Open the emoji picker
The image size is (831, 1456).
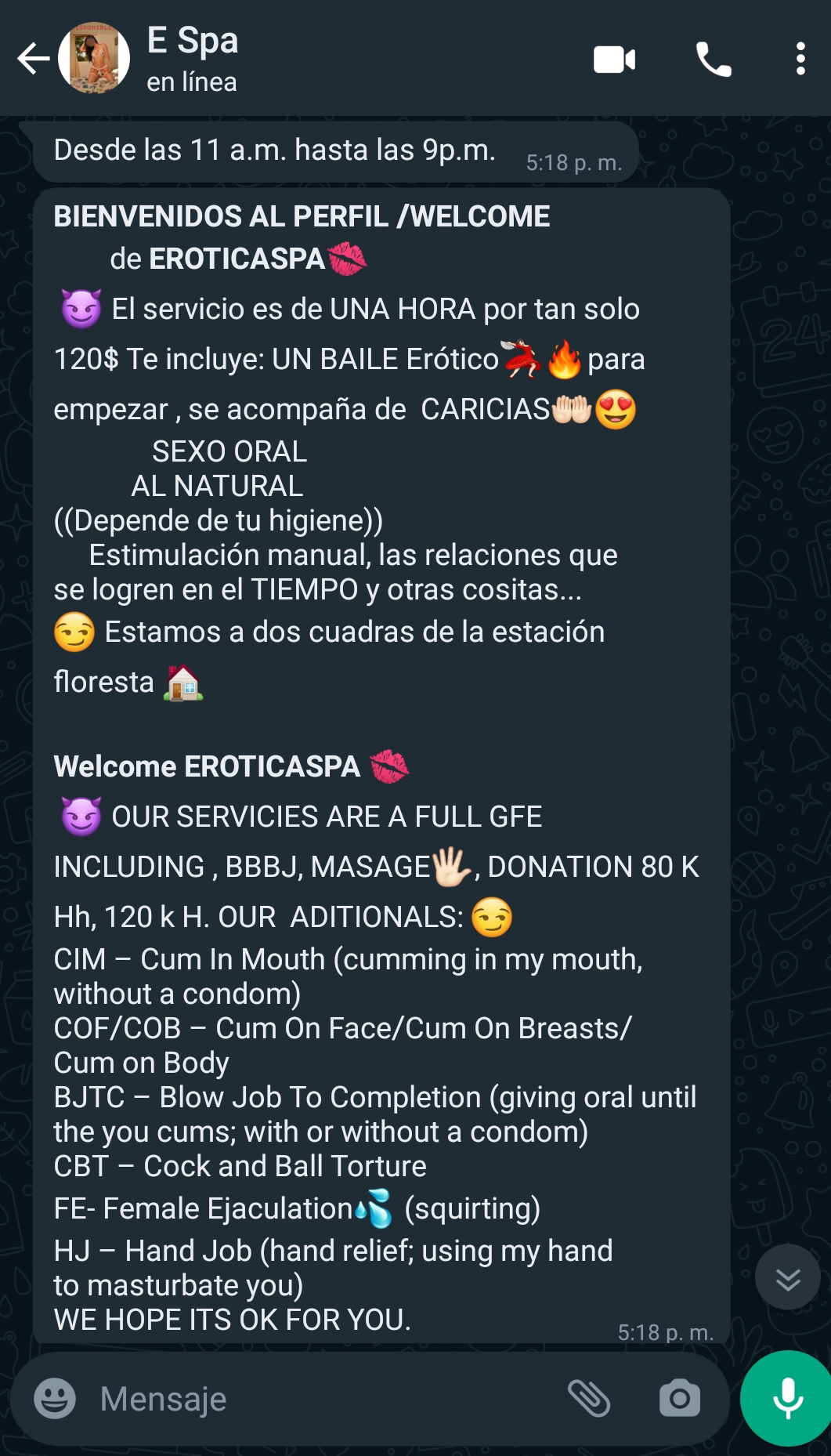coord(55,1399)
